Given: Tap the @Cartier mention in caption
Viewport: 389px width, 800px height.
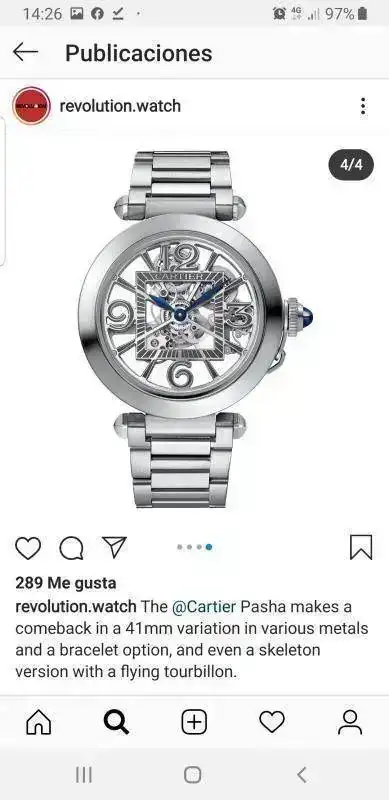Looking at the screenshot, I should [x=204, y=607].
